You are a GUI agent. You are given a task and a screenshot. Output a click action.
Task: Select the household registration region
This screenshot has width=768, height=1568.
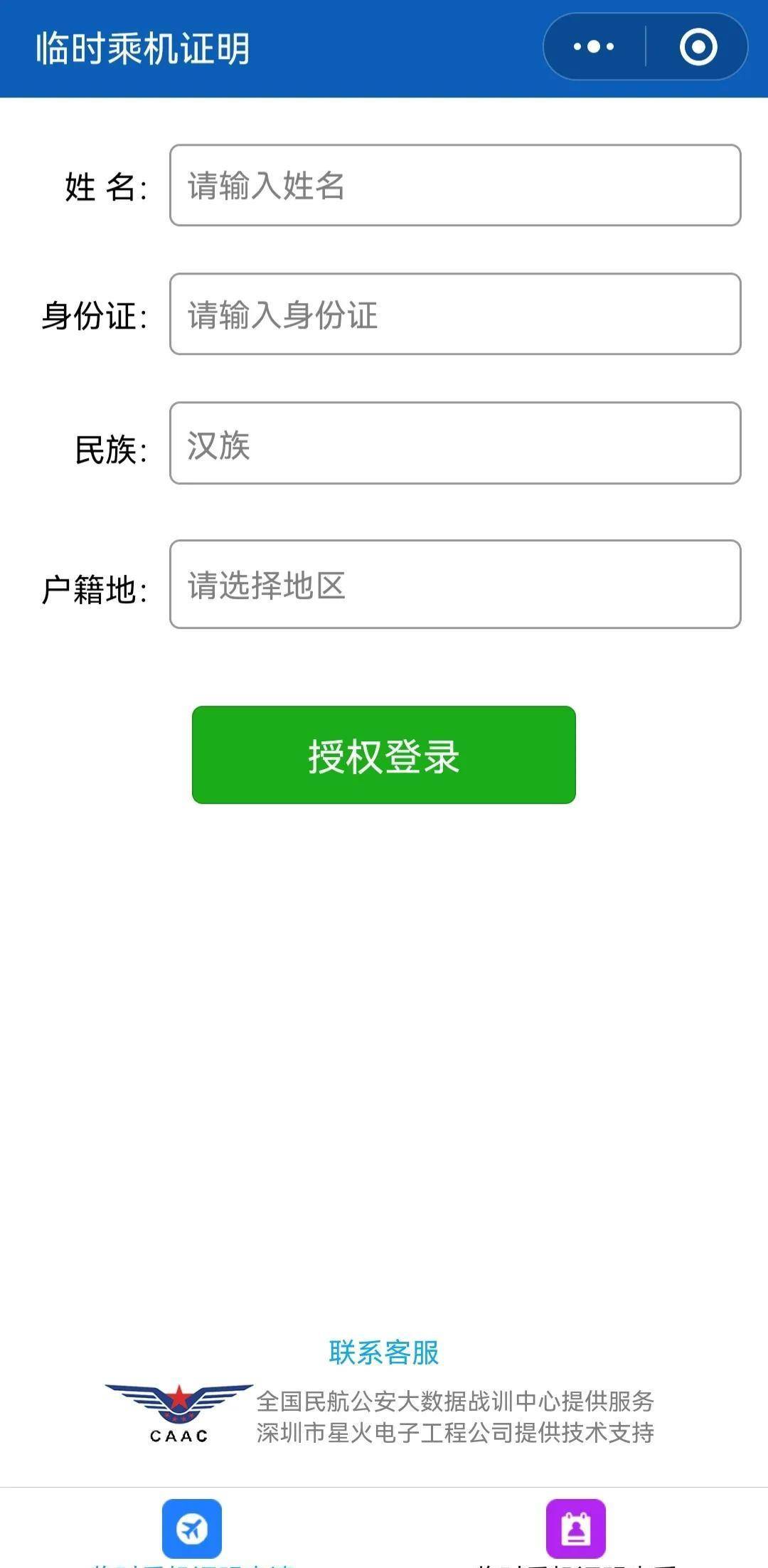[x=455, y=585]
